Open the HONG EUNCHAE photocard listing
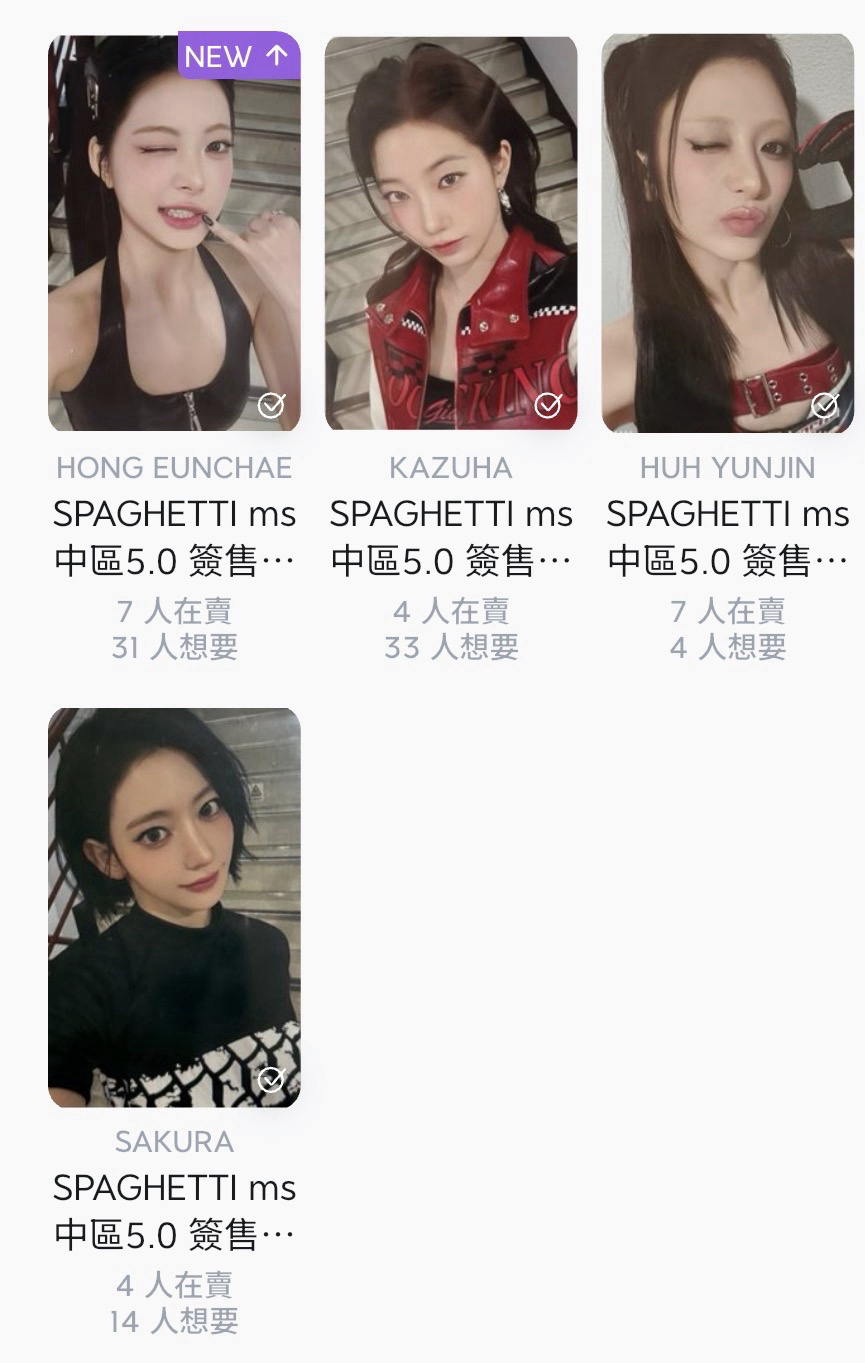865x1363 pixels. tap(174, 233)
